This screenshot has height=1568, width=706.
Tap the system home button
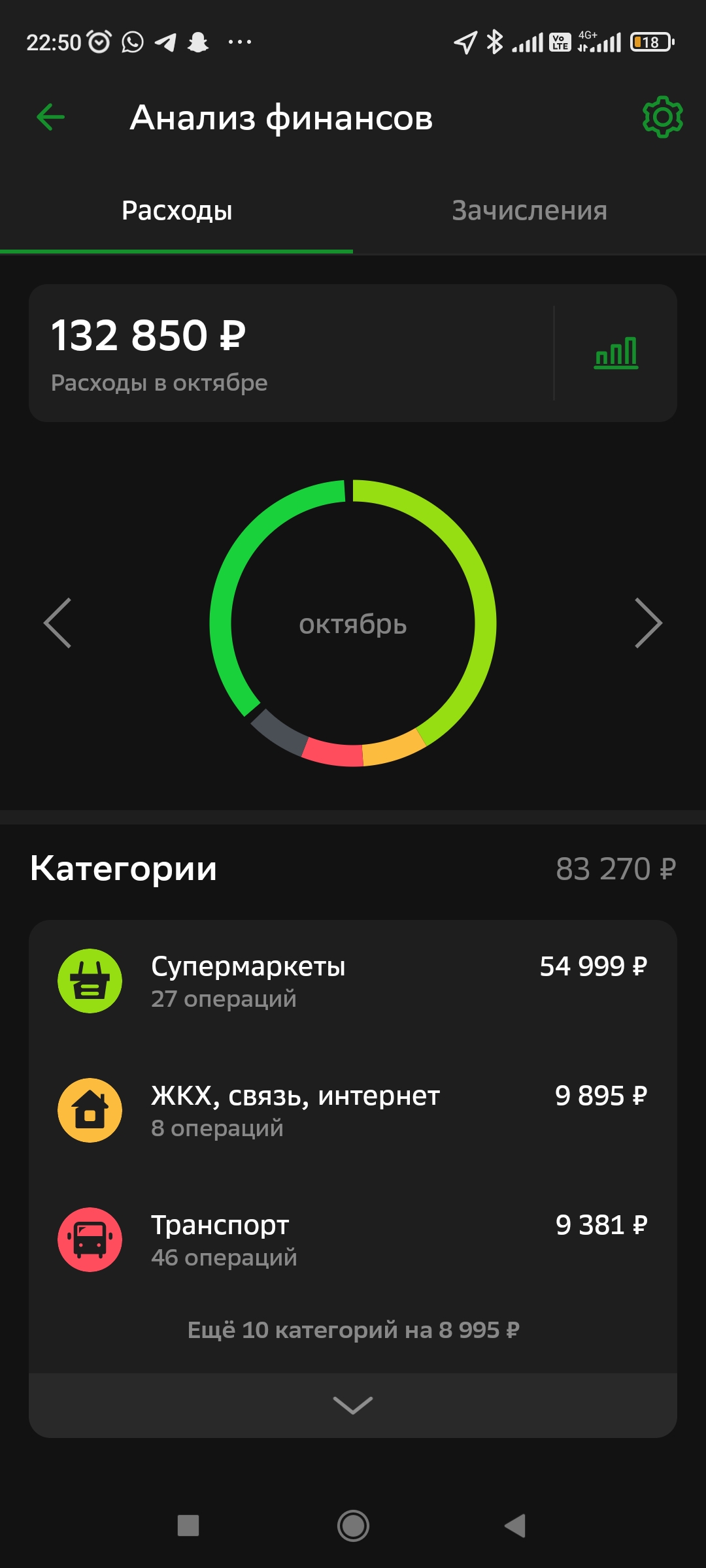[x=353, y=1526]
